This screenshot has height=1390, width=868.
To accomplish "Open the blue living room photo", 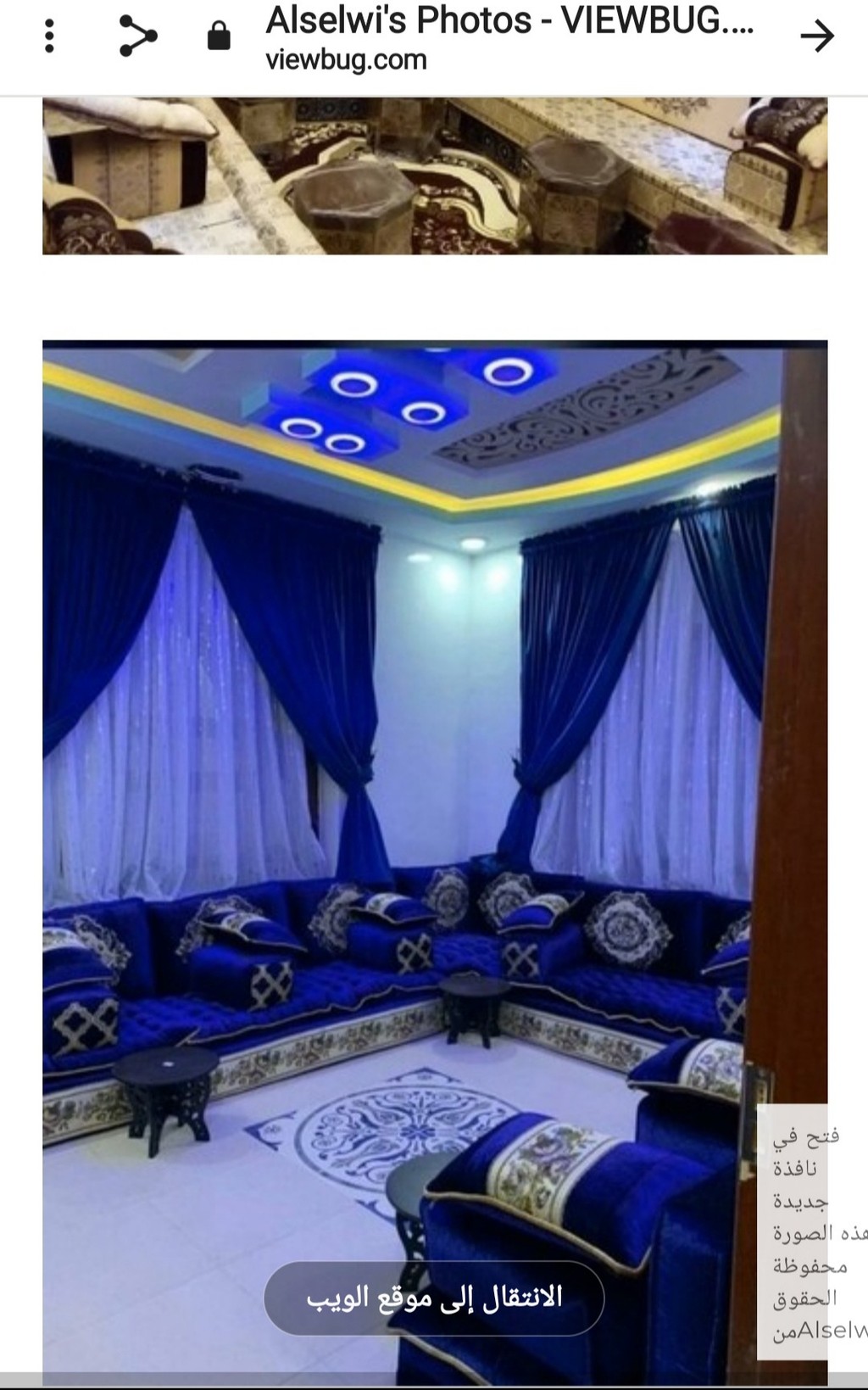I will pyautogui.click(x=435, y=857).
